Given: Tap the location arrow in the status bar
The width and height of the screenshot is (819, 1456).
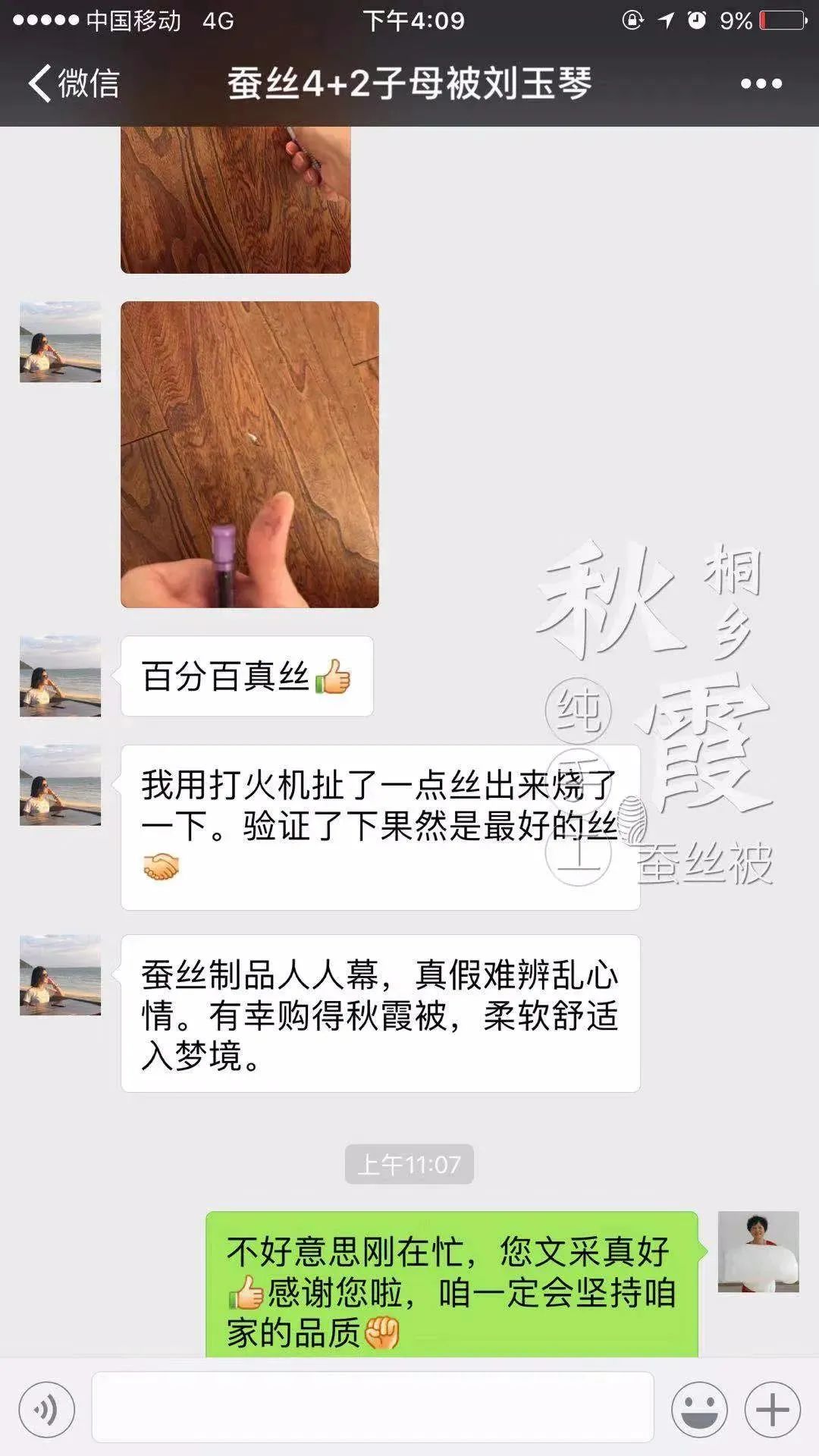Looking at the screenshot, I should tap(666, 19).
